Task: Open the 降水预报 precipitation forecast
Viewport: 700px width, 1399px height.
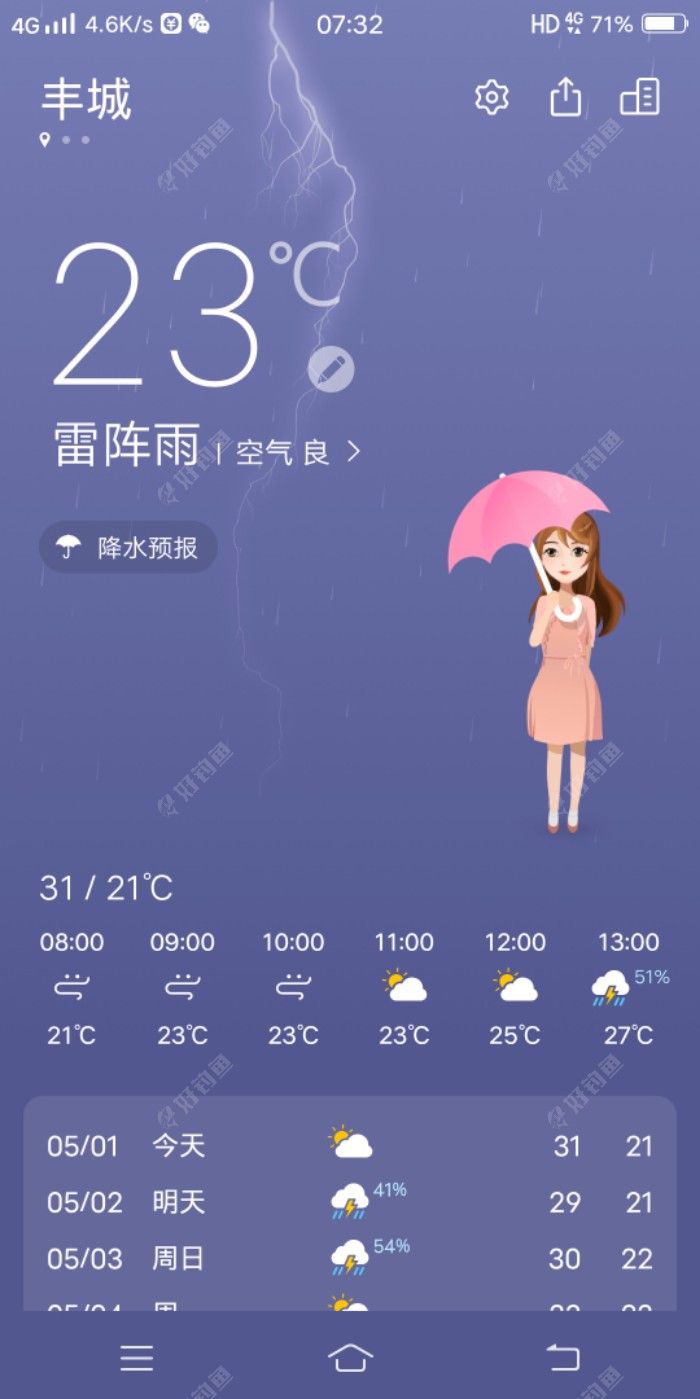Action: (x=128, y=547)
